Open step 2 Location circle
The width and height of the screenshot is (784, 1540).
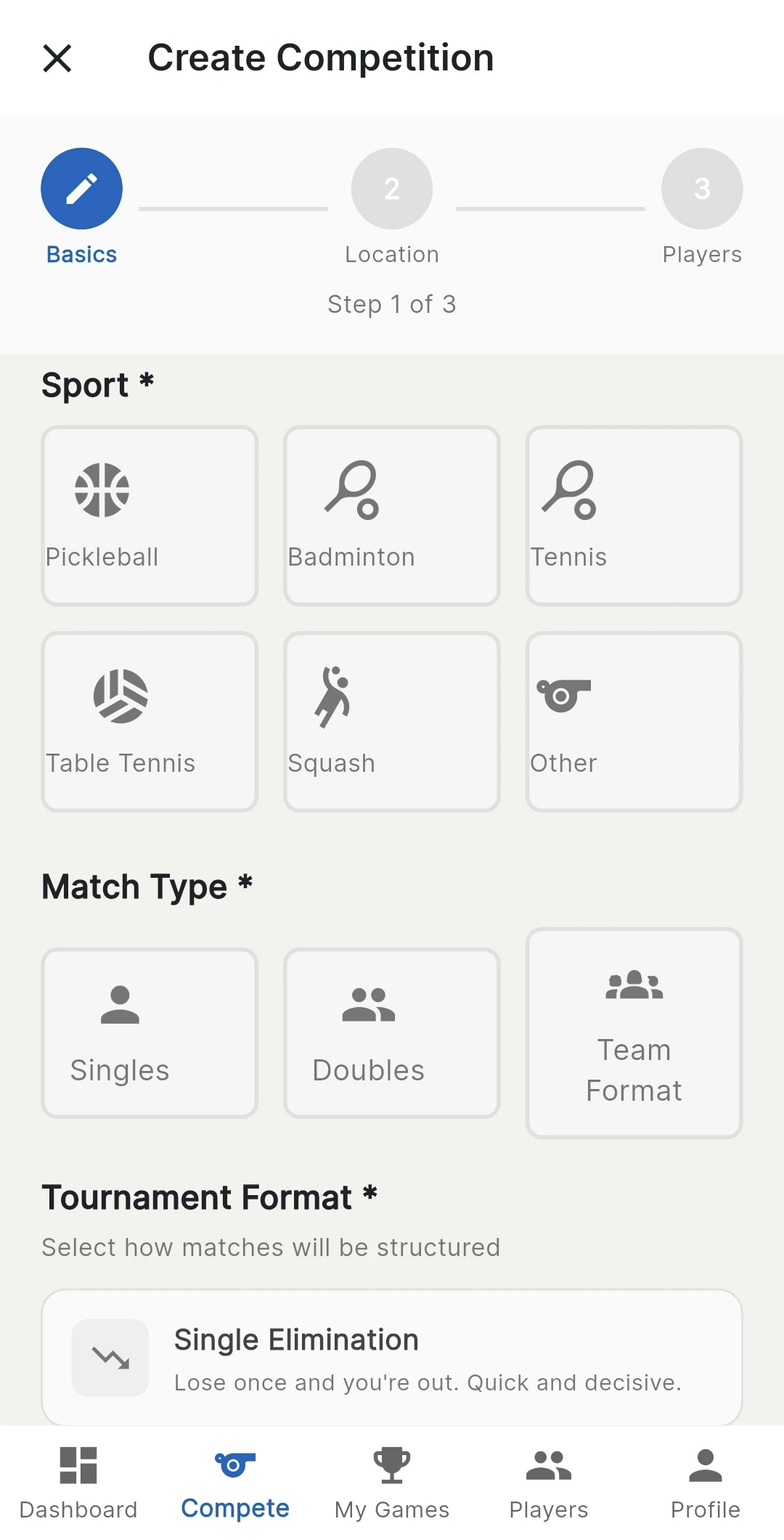(391, 188)
